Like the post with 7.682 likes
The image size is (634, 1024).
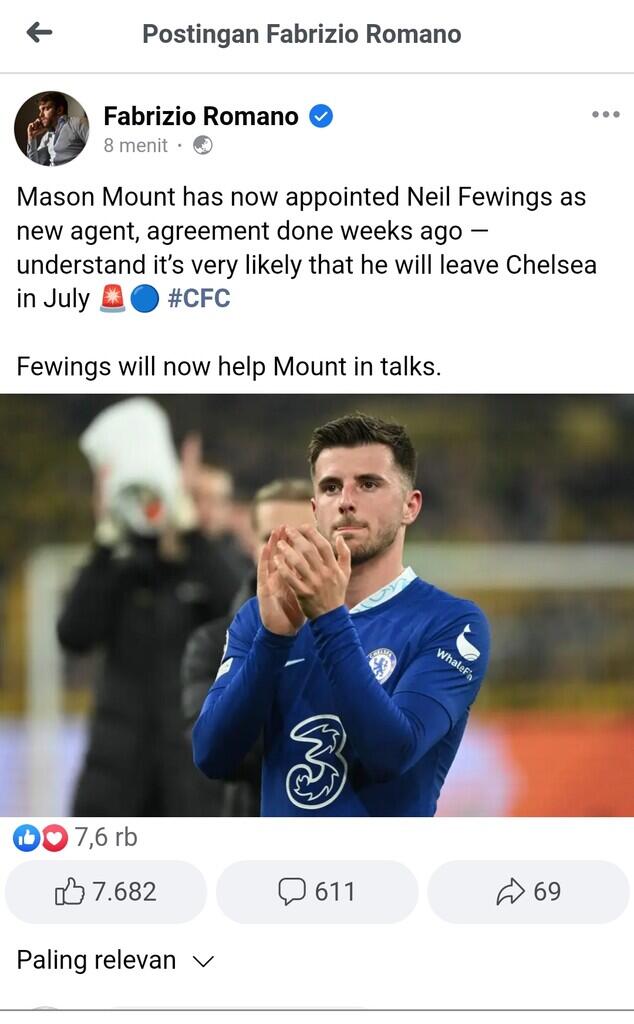pos(106,891)
